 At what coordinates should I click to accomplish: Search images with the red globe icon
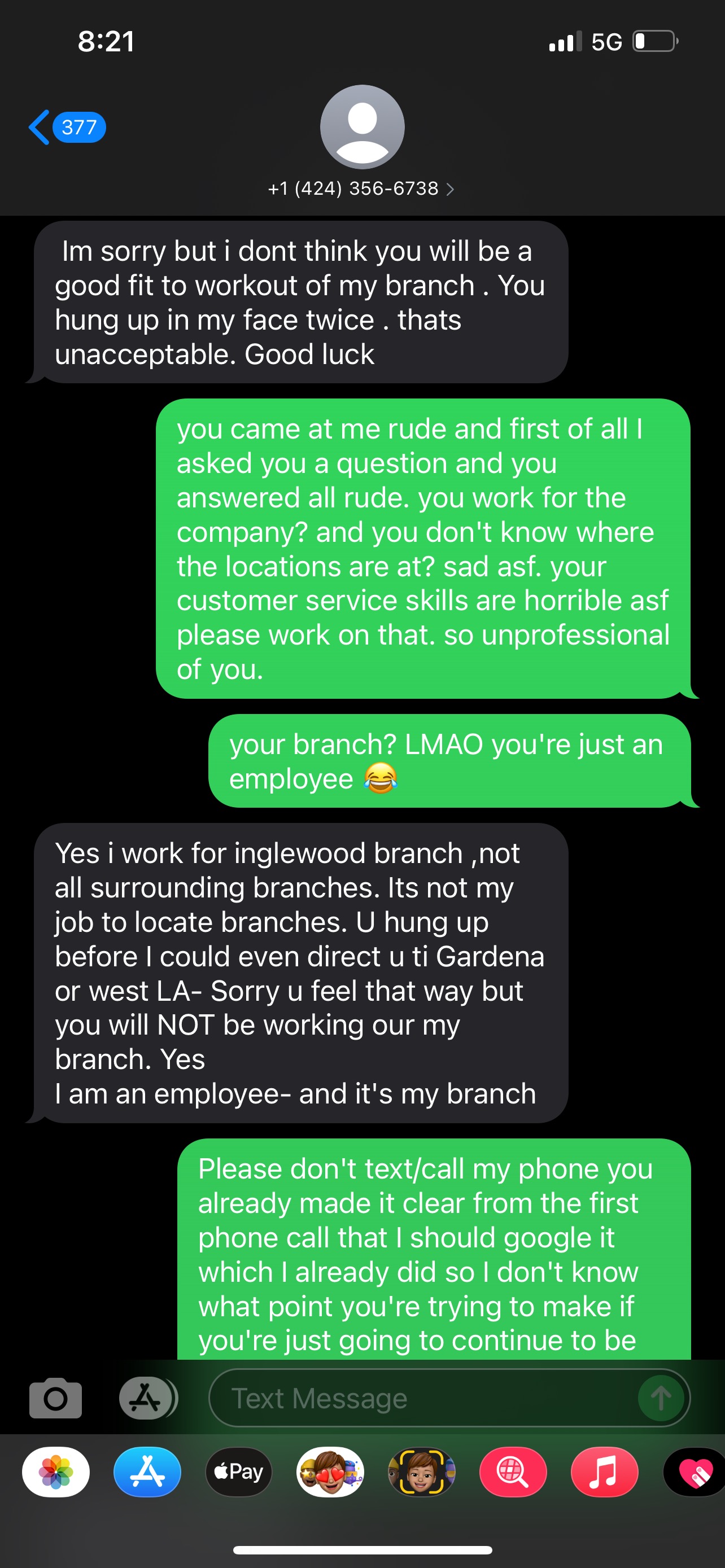pos(513,1472)
